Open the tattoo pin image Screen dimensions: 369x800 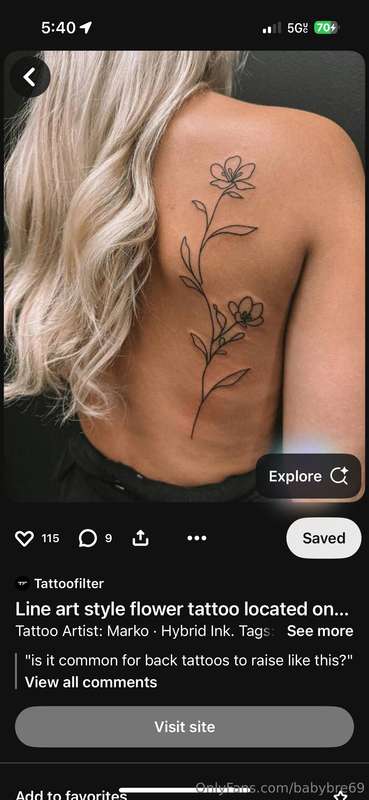[x=184, y=276]
